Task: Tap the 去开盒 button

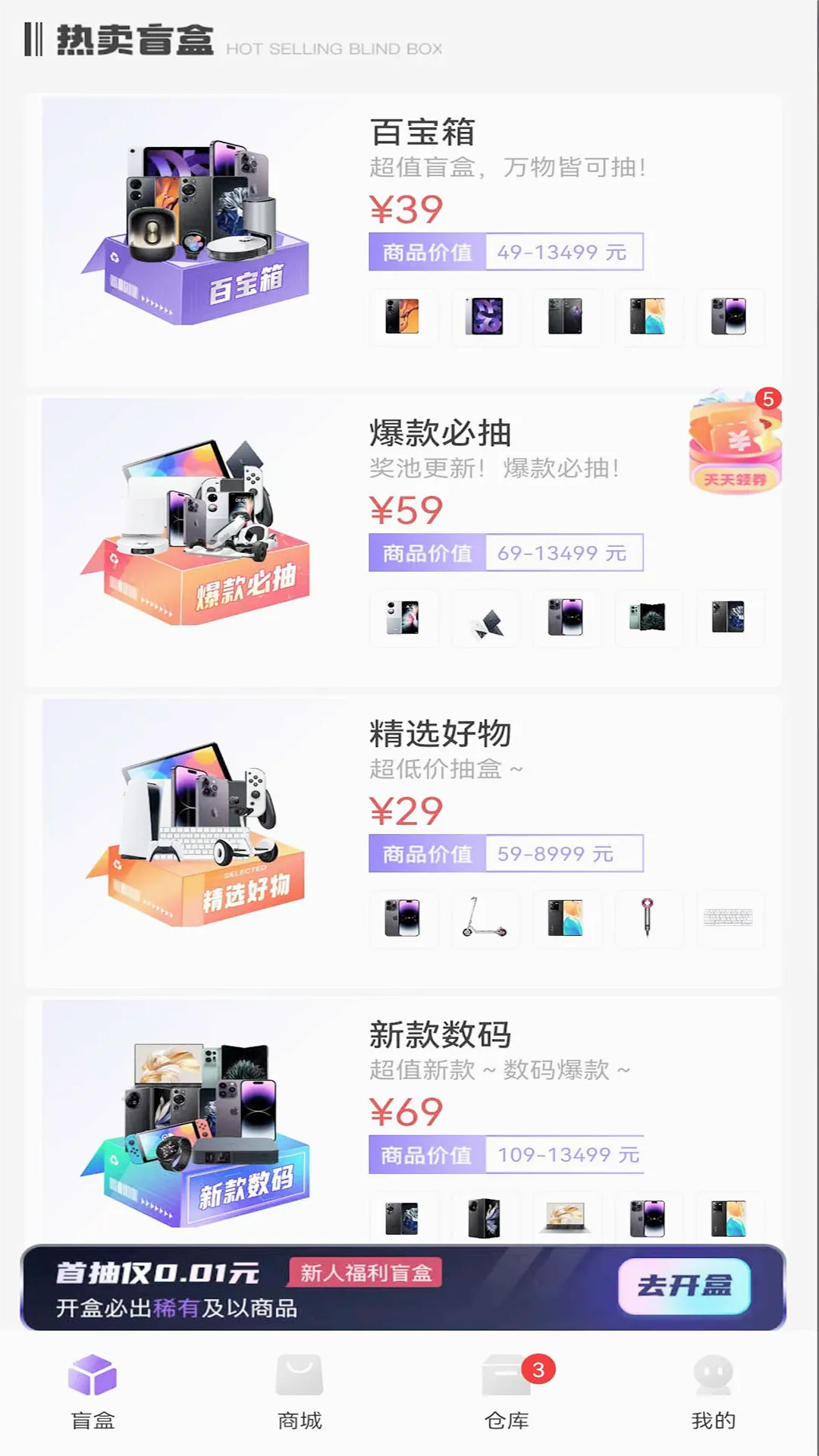Action: pyautogui.click(x=684, y=1286)
